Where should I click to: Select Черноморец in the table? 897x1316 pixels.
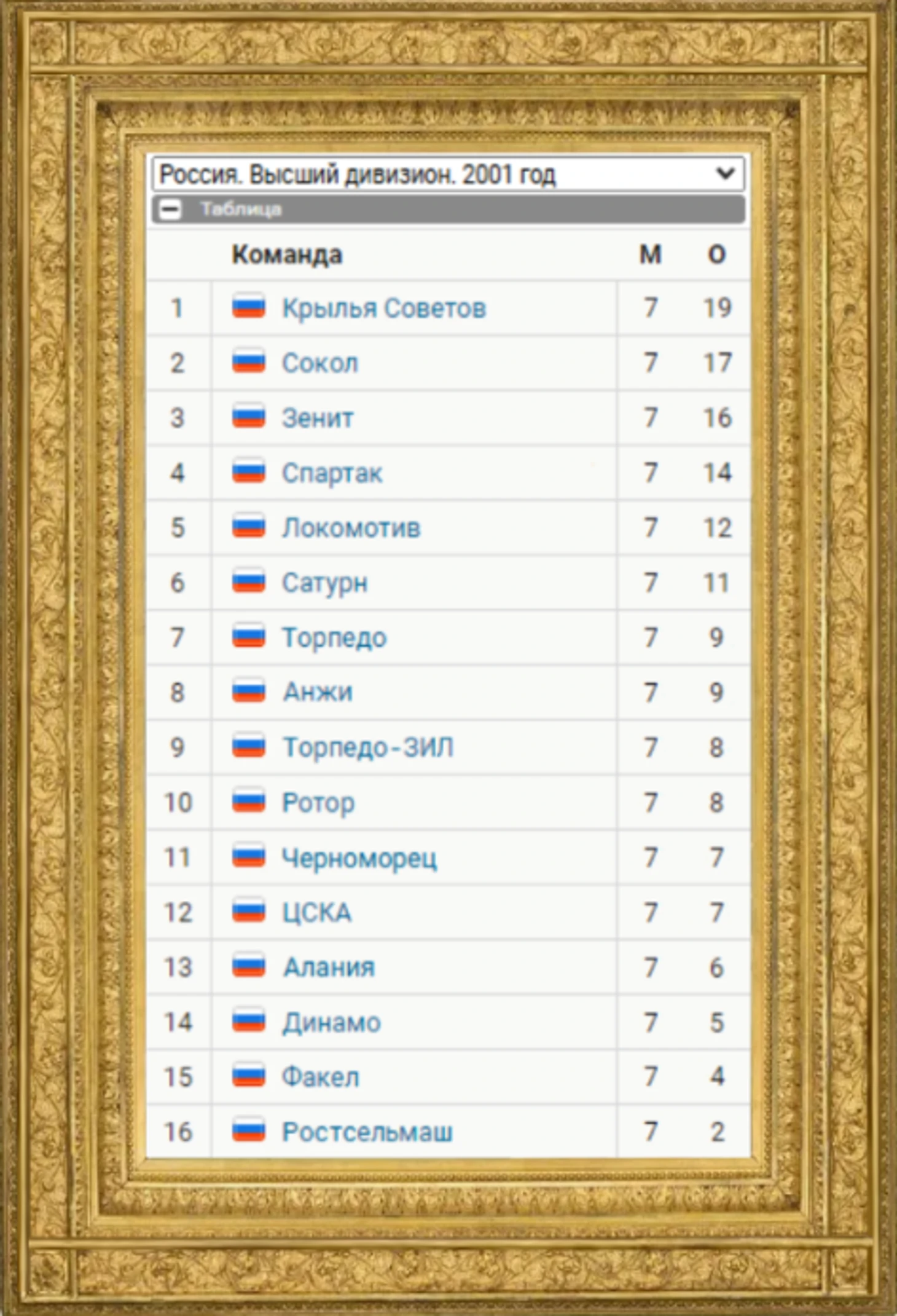(x=359, y=857)
